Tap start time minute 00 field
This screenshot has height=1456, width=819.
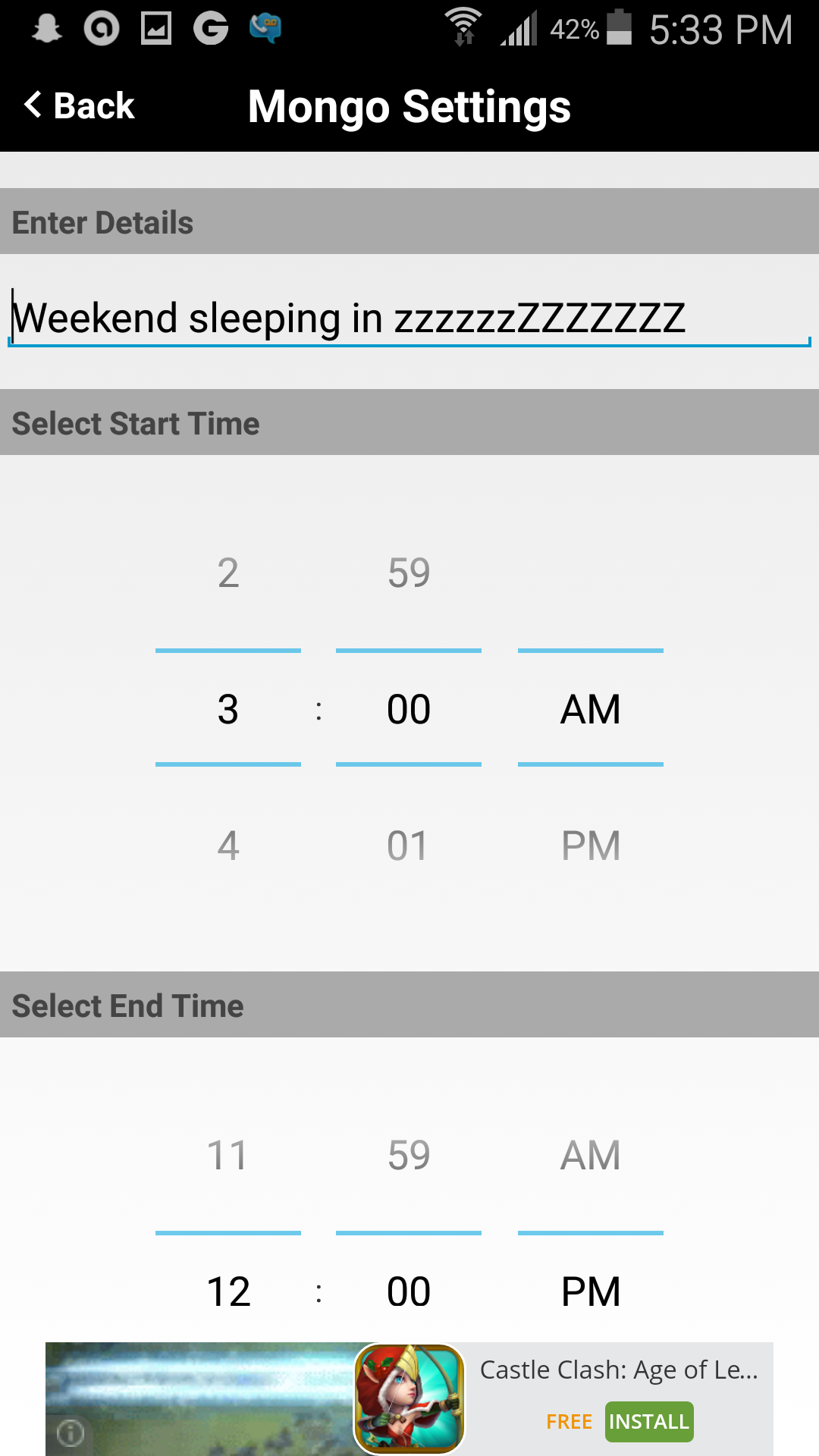tap(409, 709)
